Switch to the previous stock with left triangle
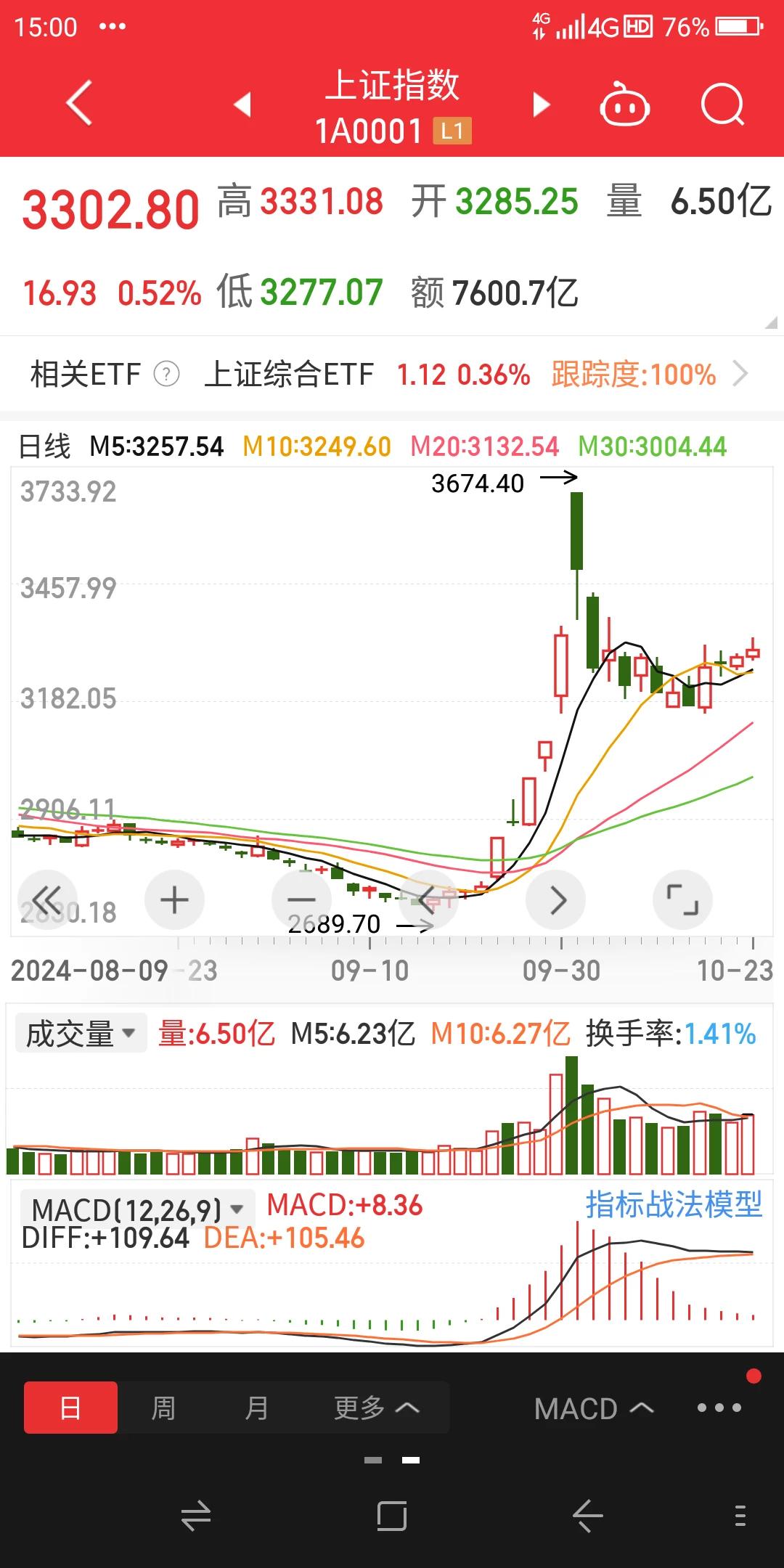 coord(242,105)
